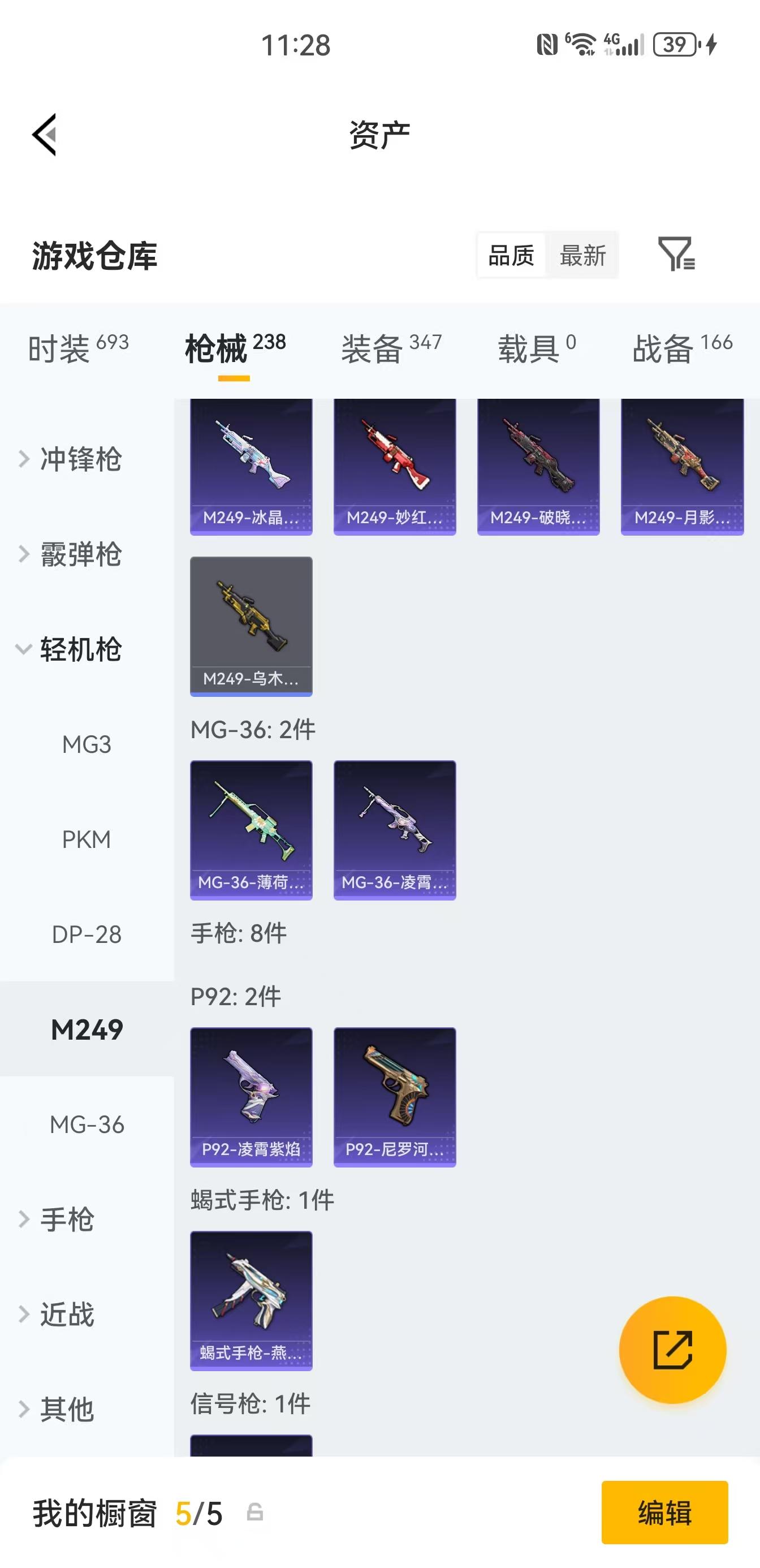Collapse the 轻机枪 category

80,649
